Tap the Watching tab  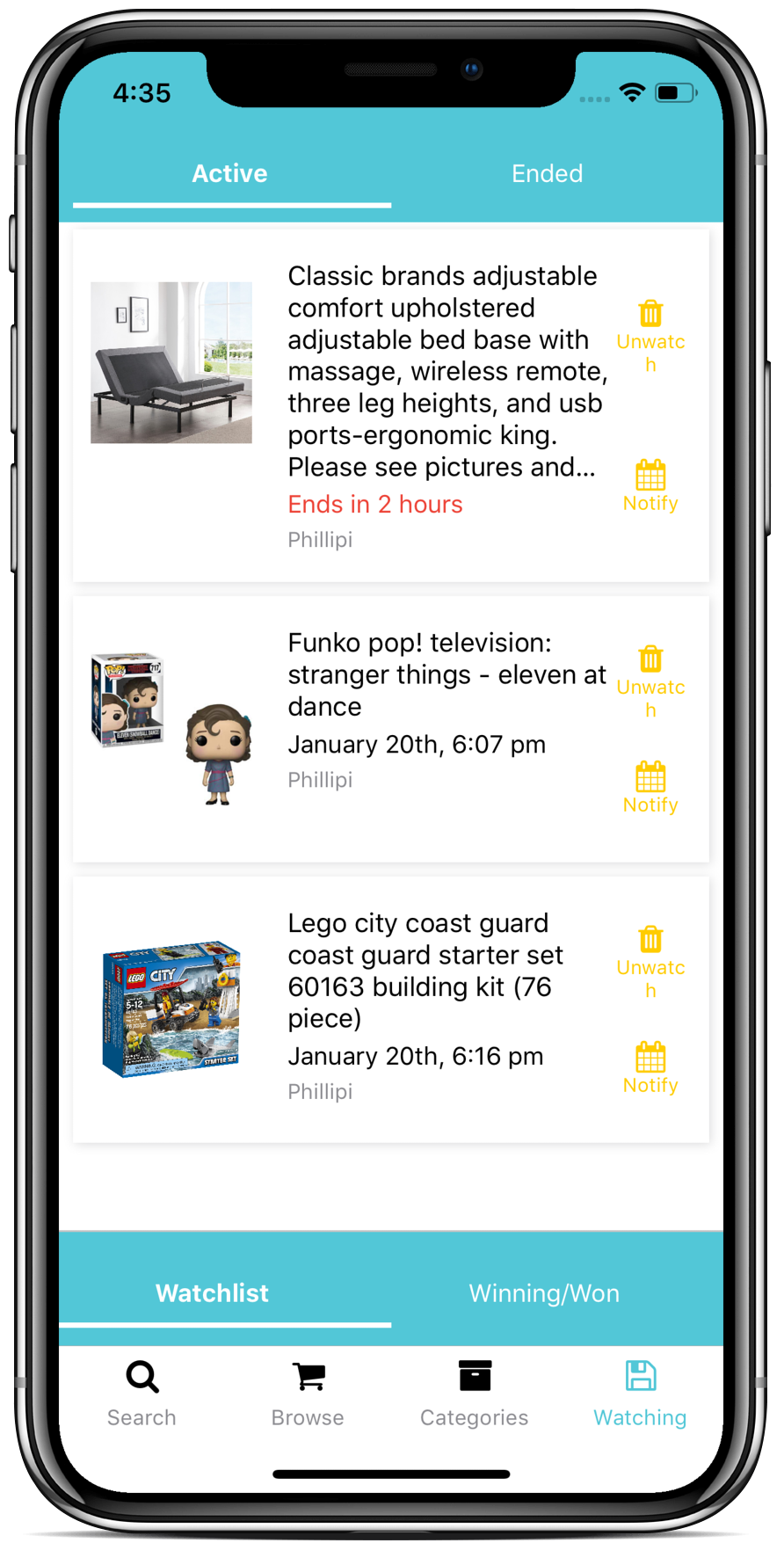click(x=640, y=1394)
